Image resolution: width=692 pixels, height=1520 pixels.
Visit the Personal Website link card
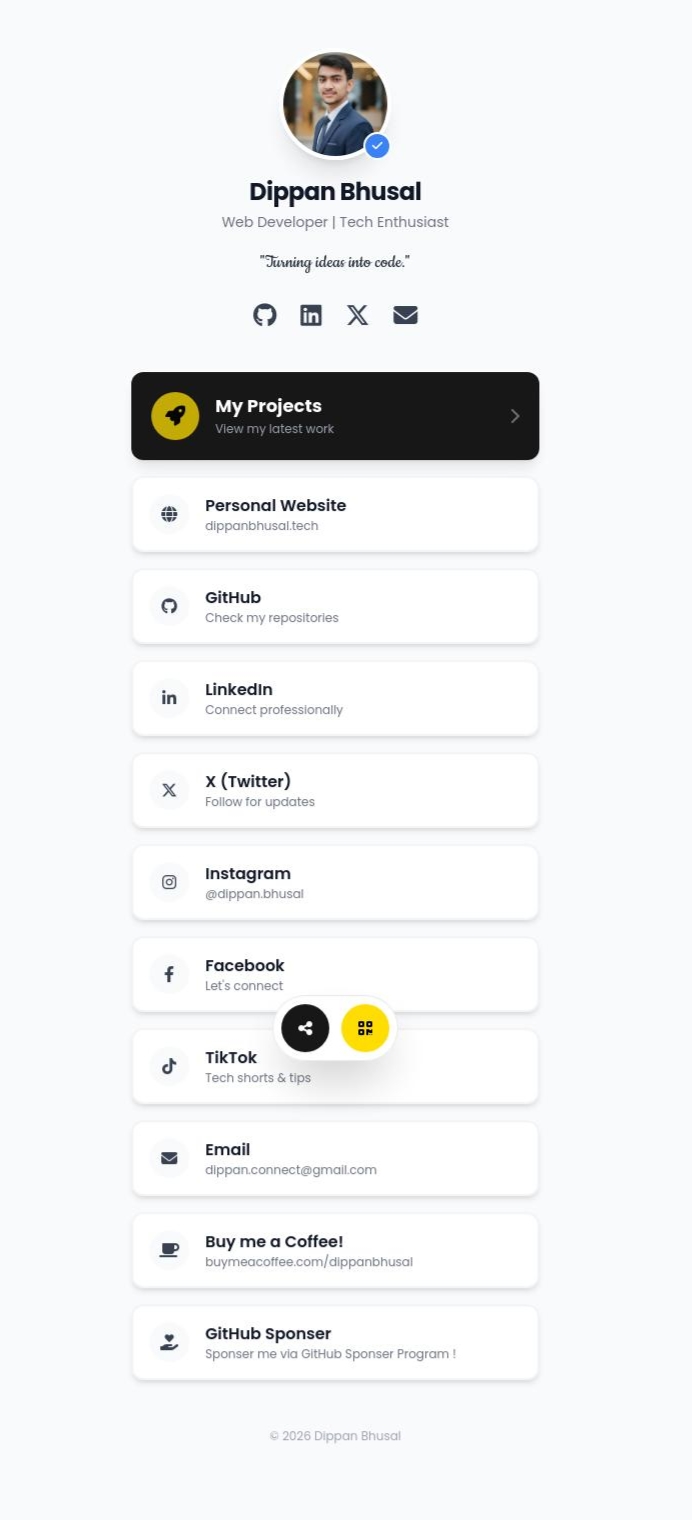(x=335, y=514)
